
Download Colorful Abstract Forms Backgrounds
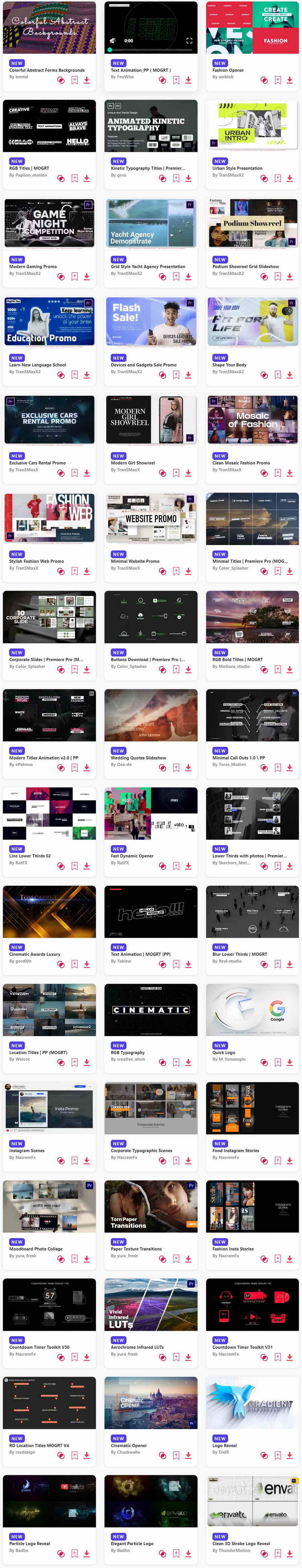(x=87, y=80)
